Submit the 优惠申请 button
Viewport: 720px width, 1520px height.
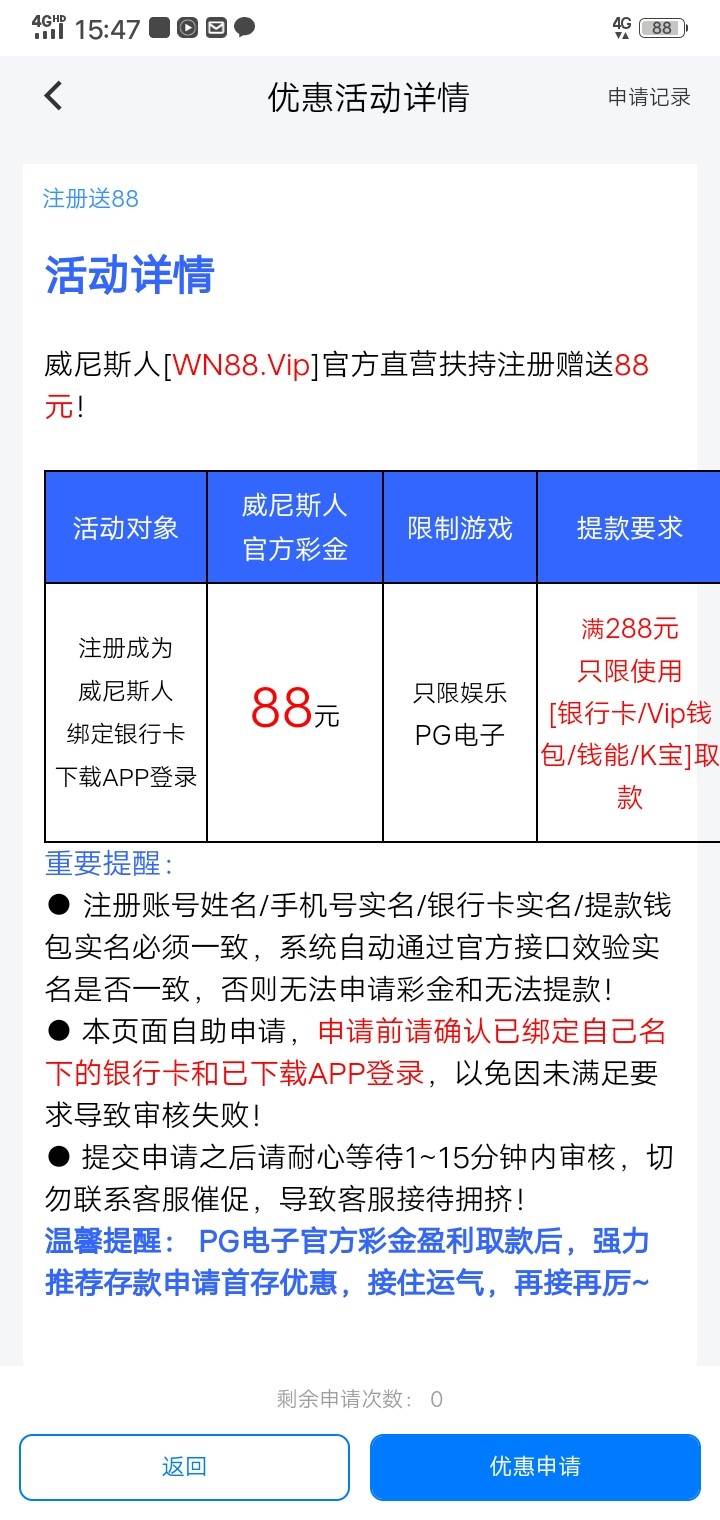click(x=535, y=1467)
